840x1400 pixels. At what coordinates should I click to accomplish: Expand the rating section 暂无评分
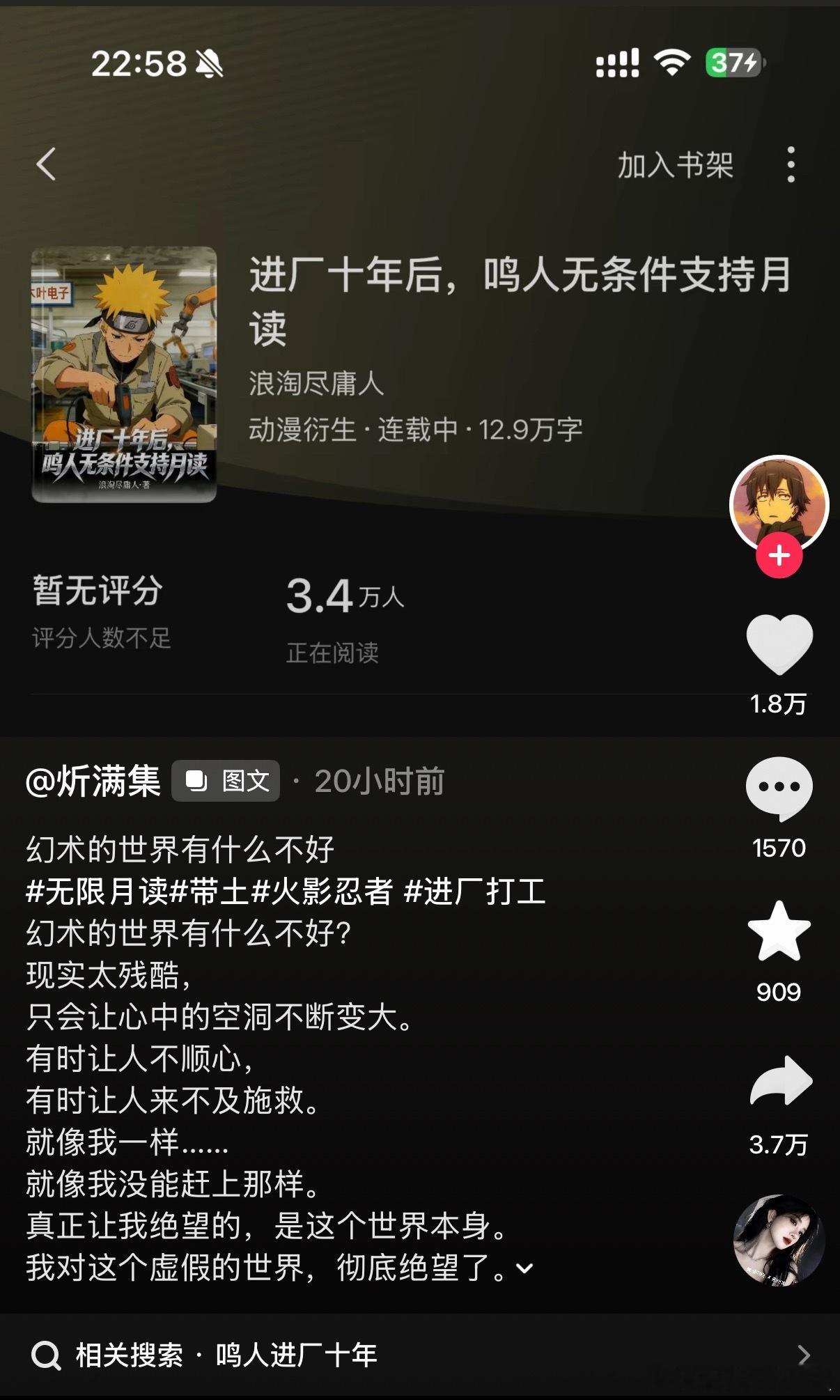pyautogui.click(x=98, y=592)
